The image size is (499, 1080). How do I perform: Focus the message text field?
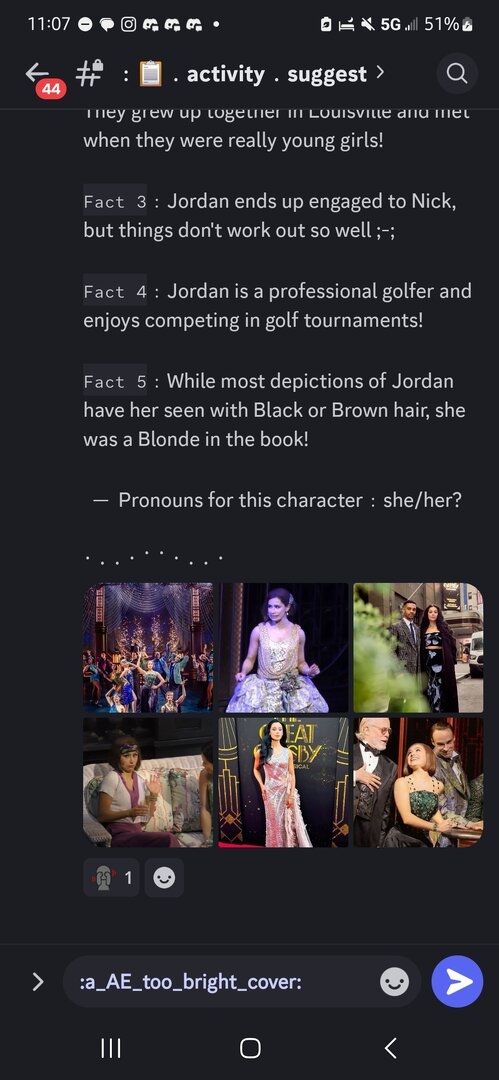(x=221, y=982)
